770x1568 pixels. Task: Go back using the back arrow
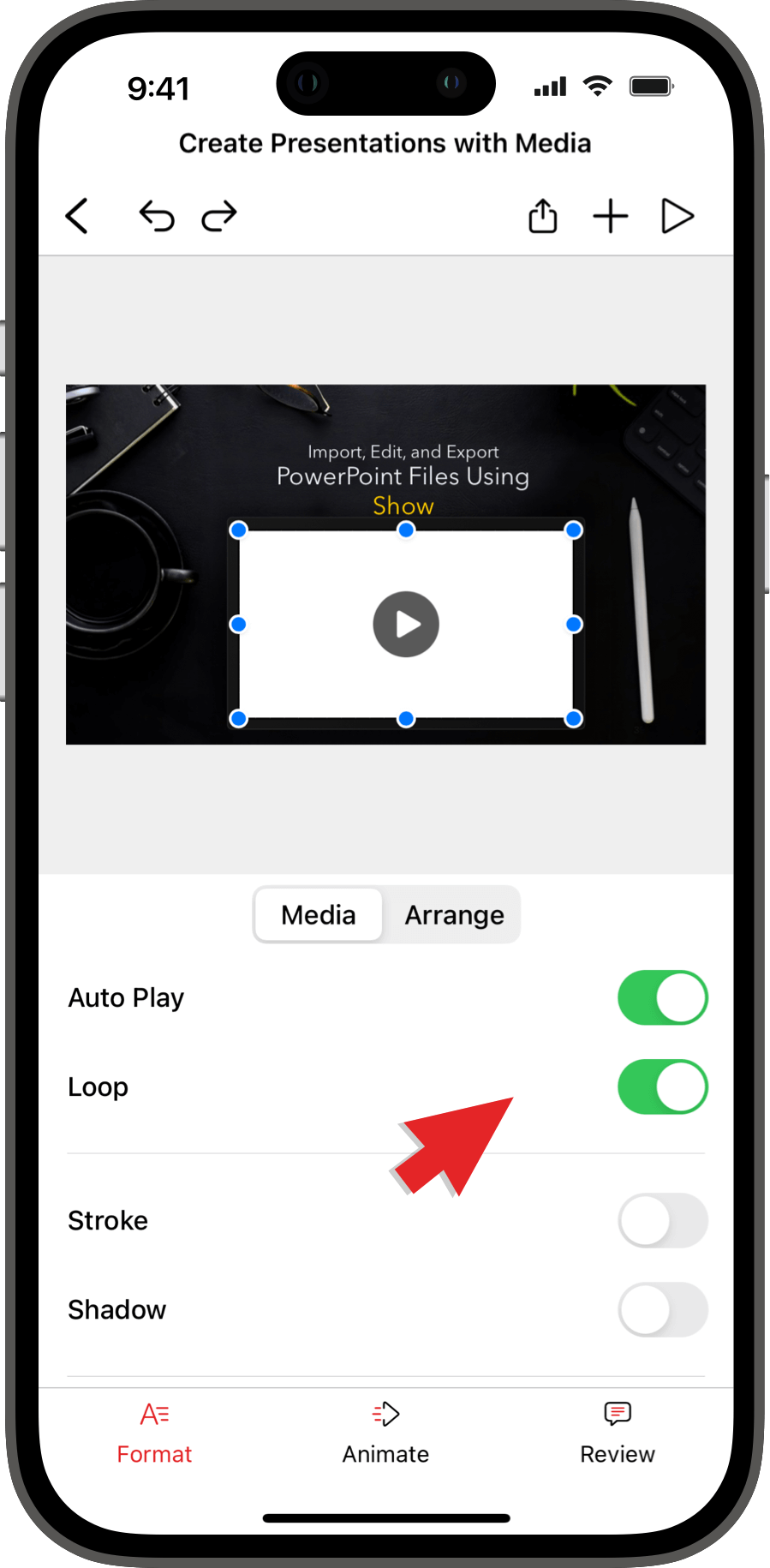(x=77, y=216)
